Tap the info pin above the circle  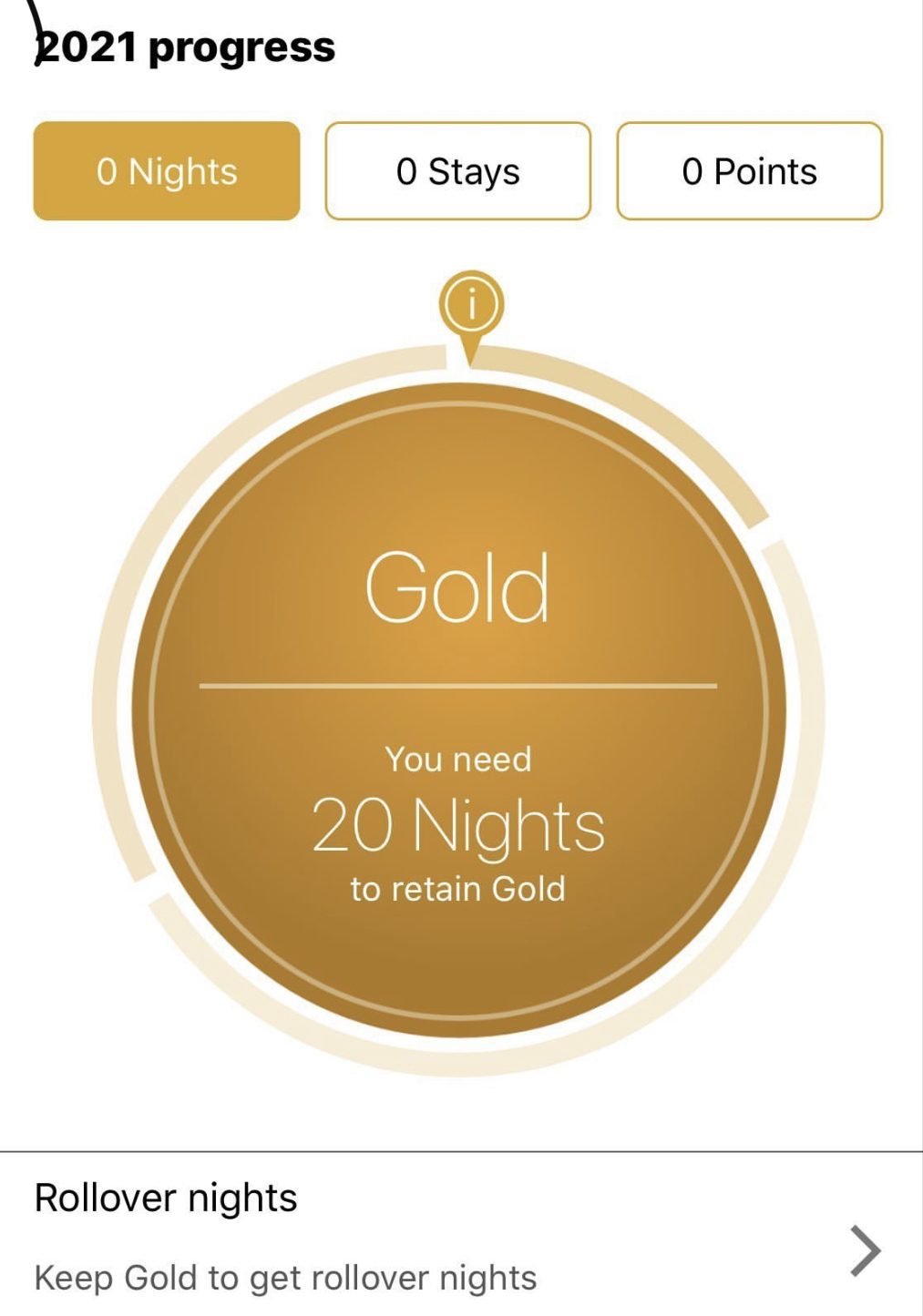(471, 305)
